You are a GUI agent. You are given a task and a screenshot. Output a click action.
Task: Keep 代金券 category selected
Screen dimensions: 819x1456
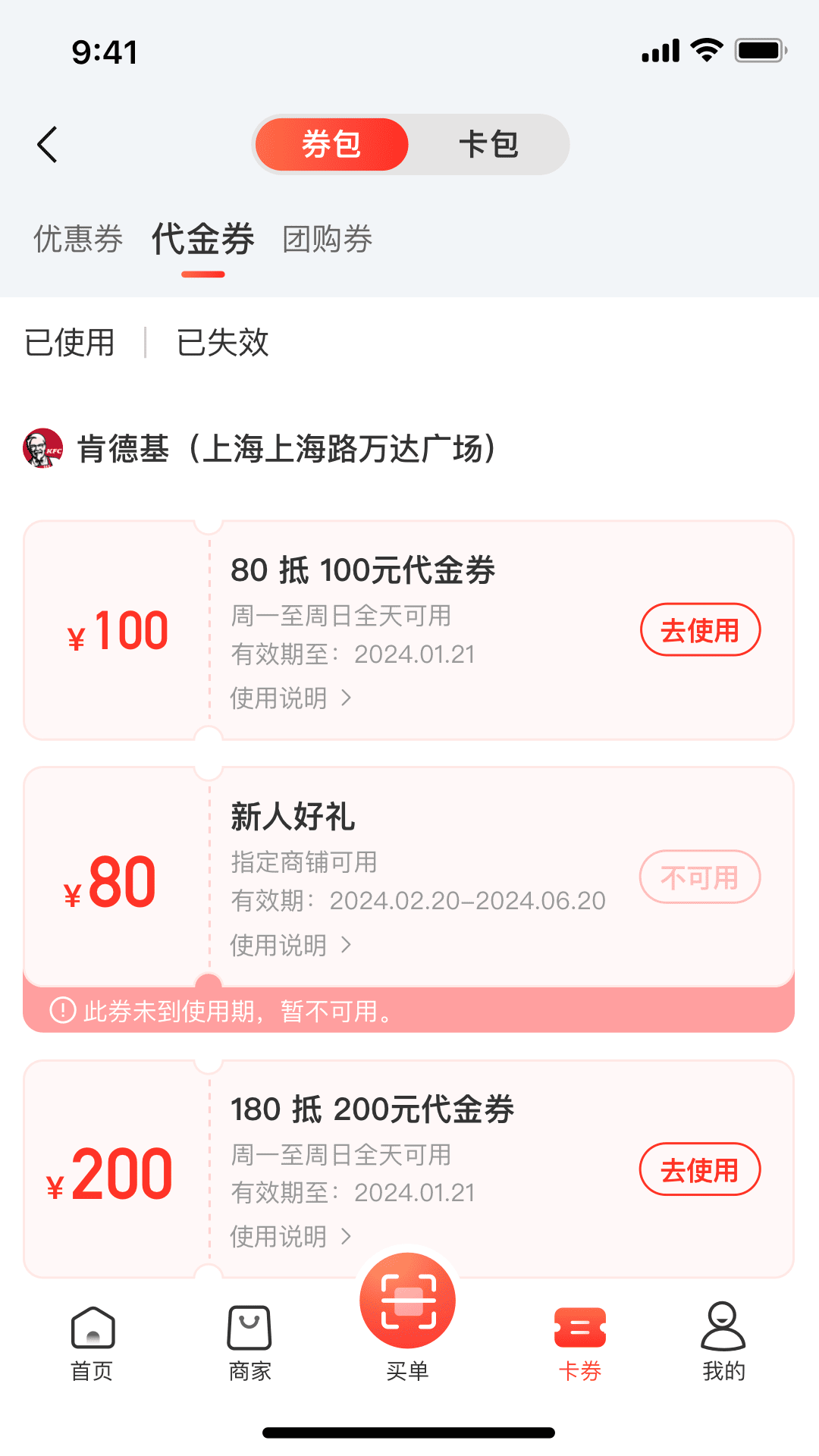point(202,240)
